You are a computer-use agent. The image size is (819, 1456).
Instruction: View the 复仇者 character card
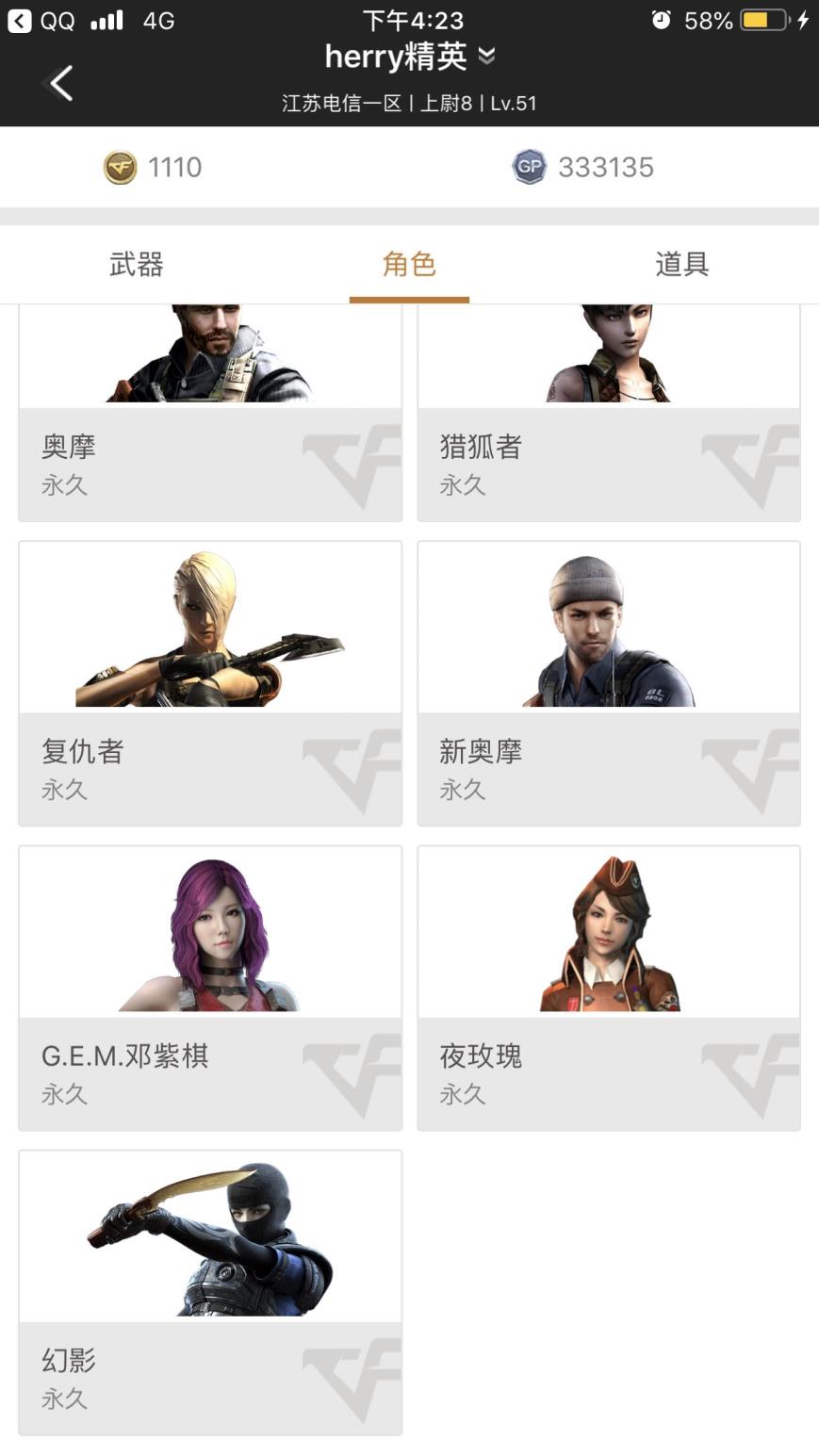point(210,683)
